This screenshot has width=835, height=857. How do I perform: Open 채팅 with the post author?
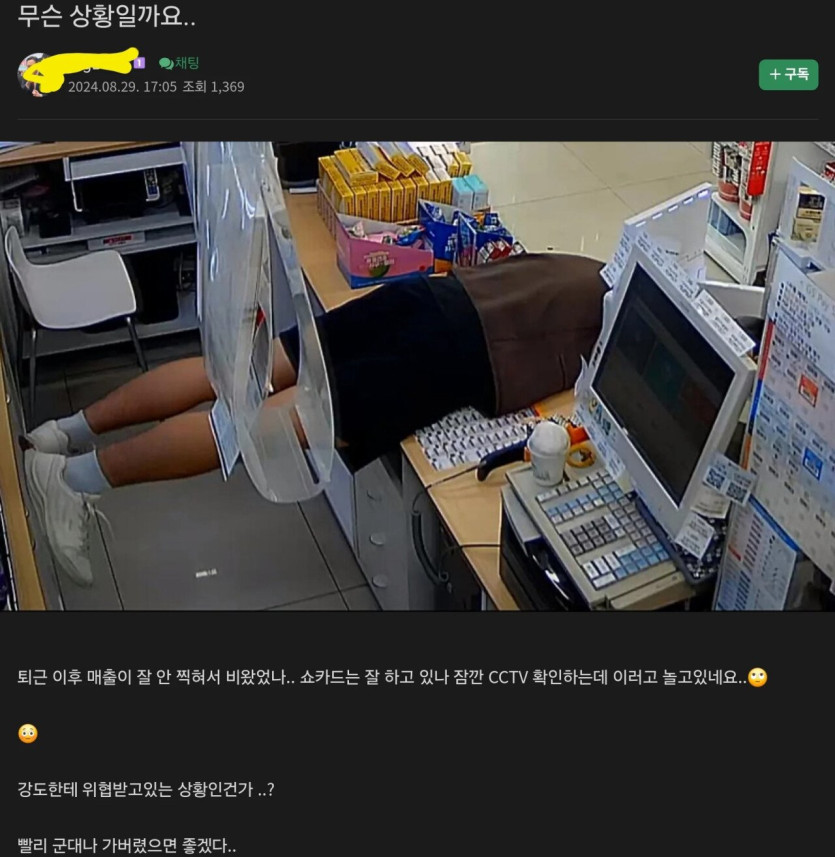click(x=179, y=63)
